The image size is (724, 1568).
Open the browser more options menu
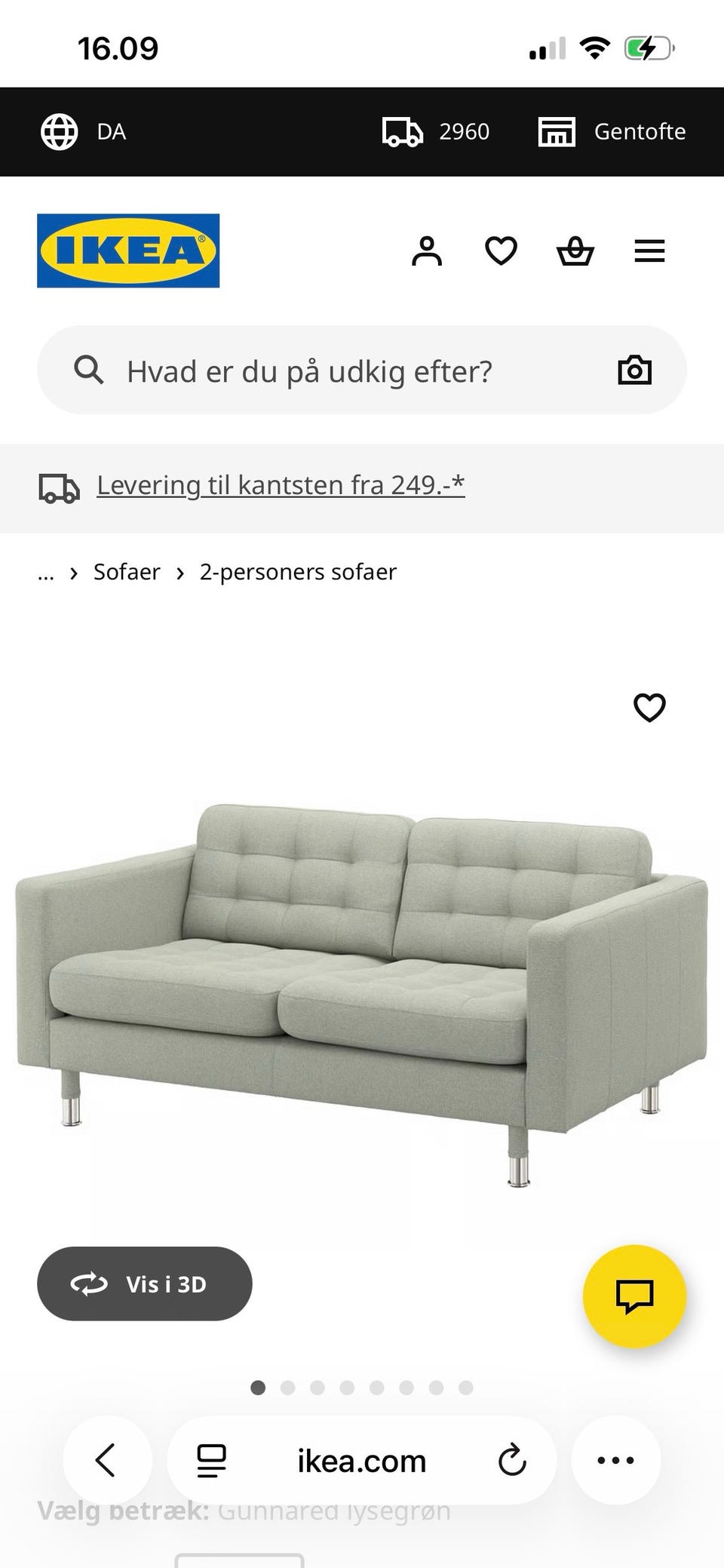pyautogui.click(x=616, y=1459)
